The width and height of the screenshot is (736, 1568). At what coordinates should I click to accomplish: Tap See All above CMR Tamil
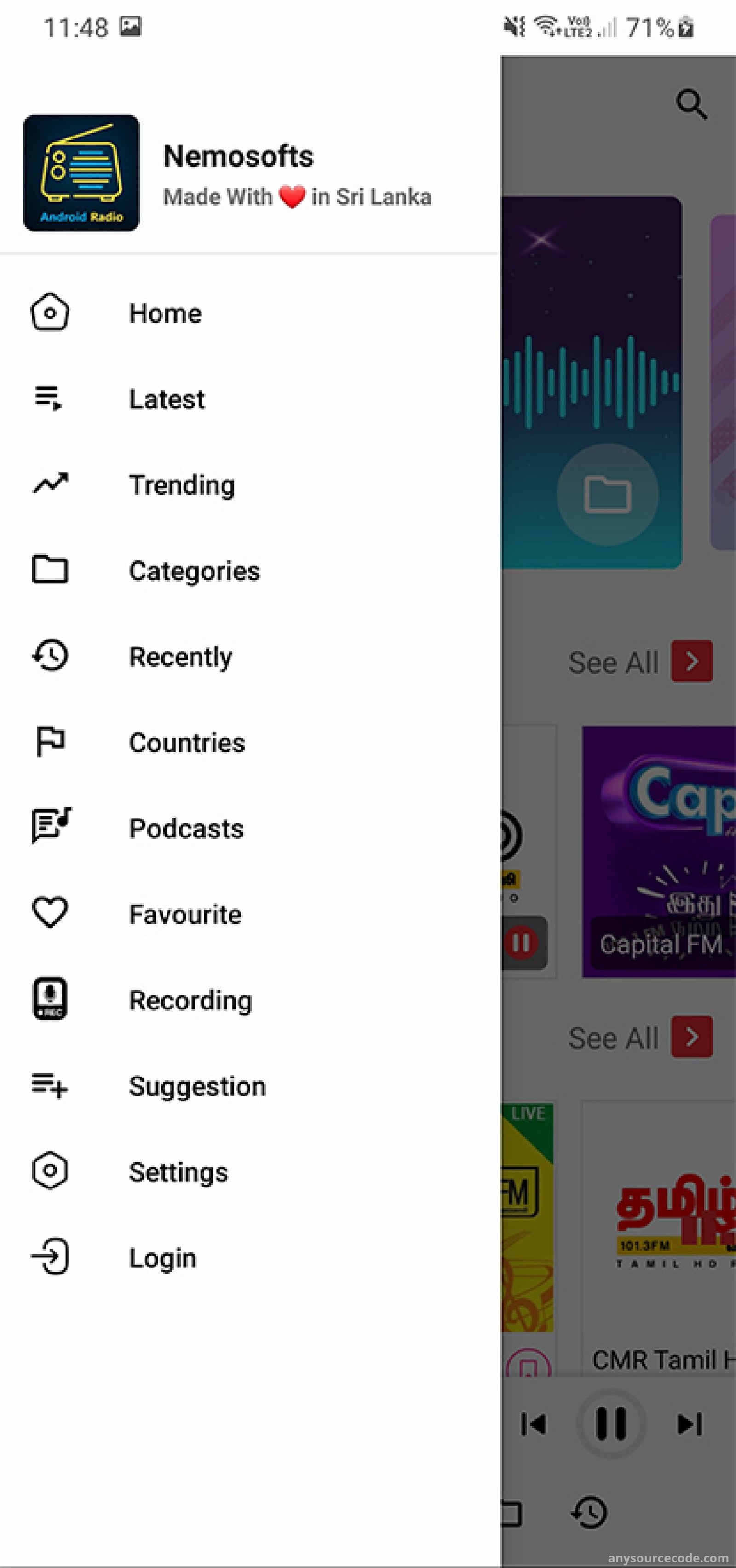pyautogui.click(x=640, y=1037)
